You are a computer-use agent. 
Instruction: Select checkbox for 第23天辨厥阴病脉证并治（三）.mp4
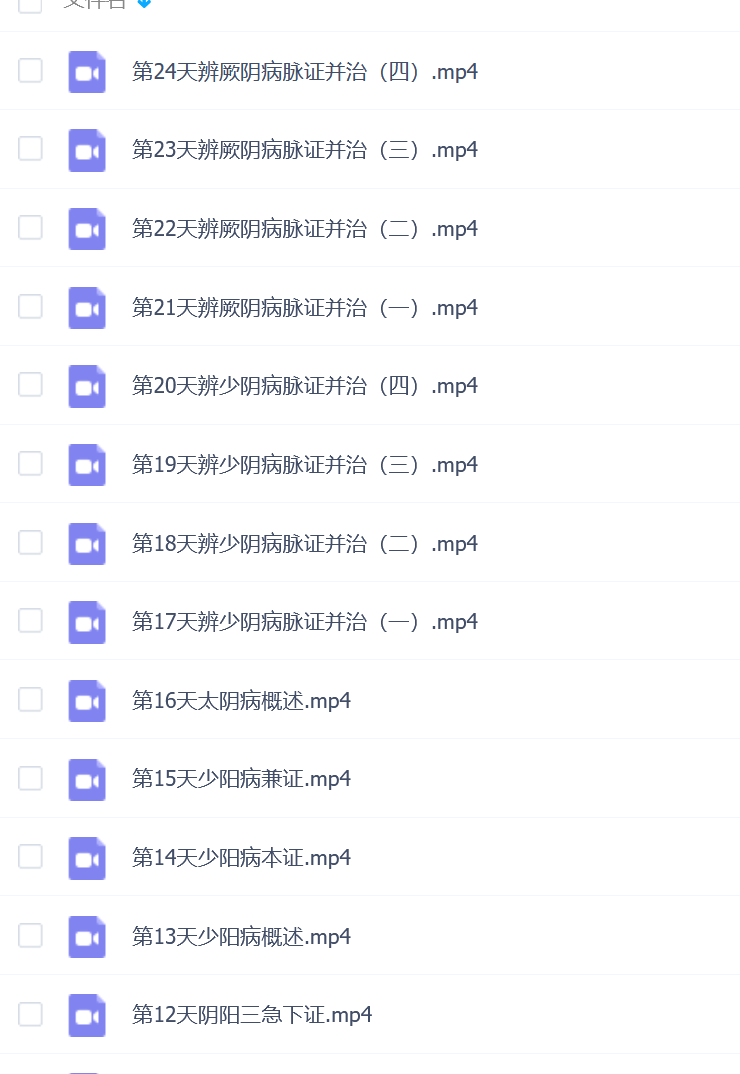point(30,149)
